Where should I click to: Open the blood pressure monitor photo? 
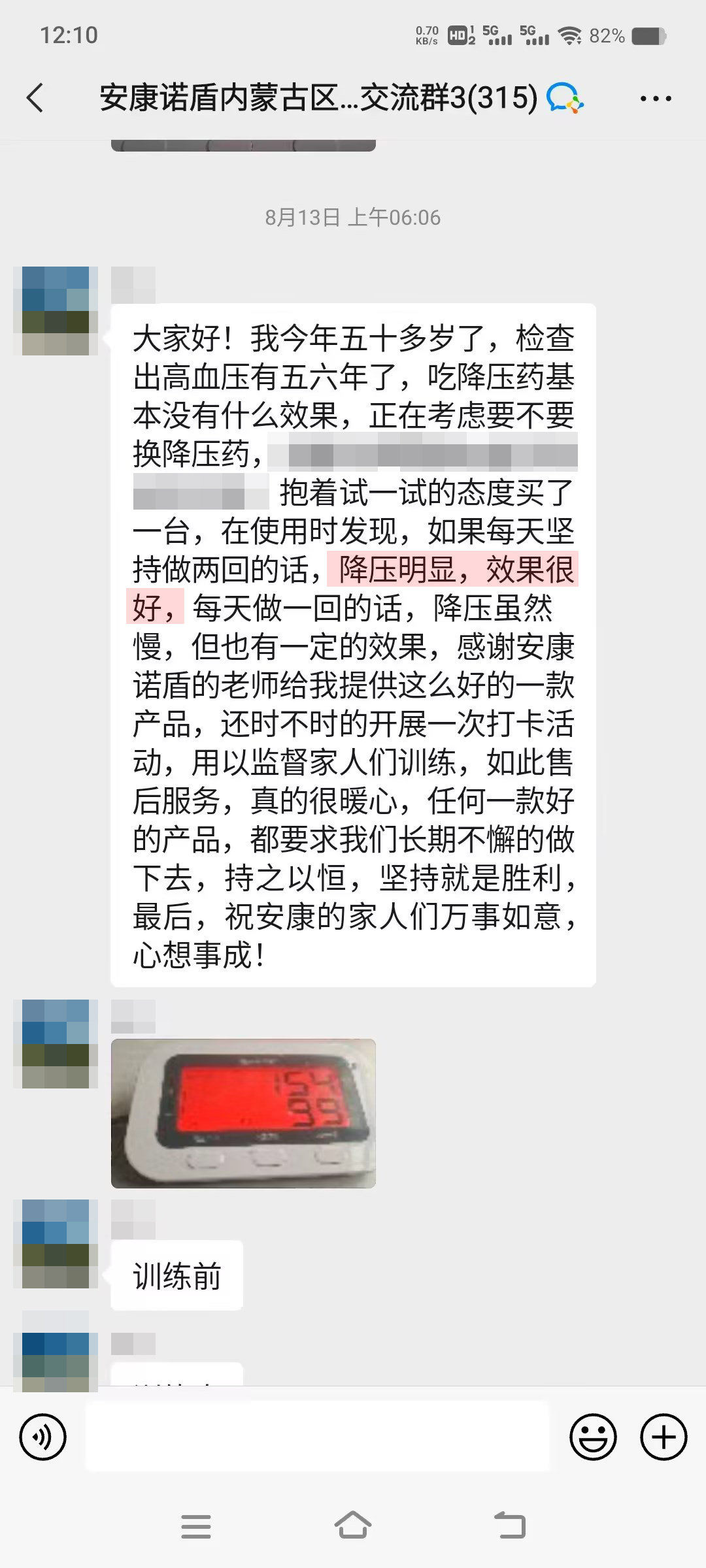point(243,1113)
